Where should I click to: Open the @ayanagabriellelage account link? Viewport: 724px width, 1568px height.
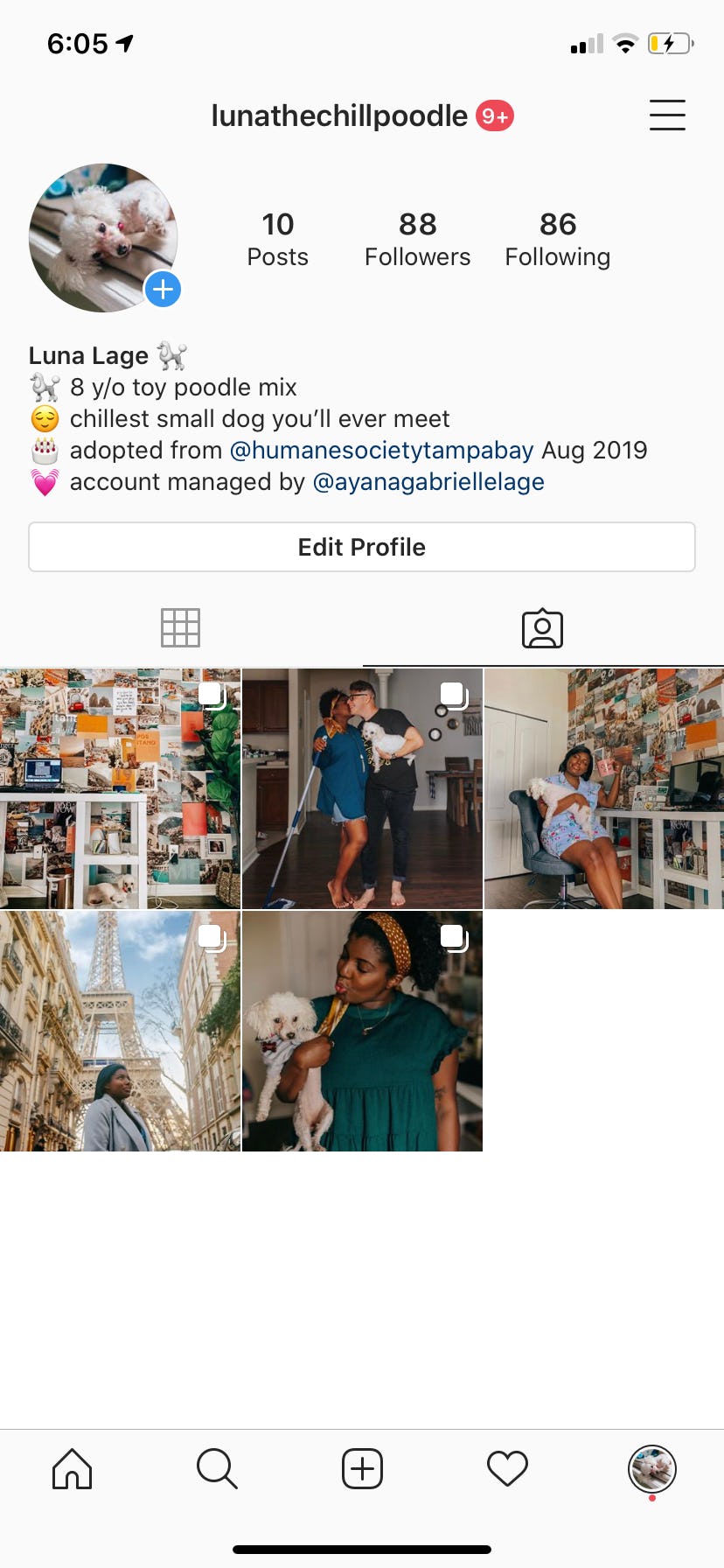(428, 481)
